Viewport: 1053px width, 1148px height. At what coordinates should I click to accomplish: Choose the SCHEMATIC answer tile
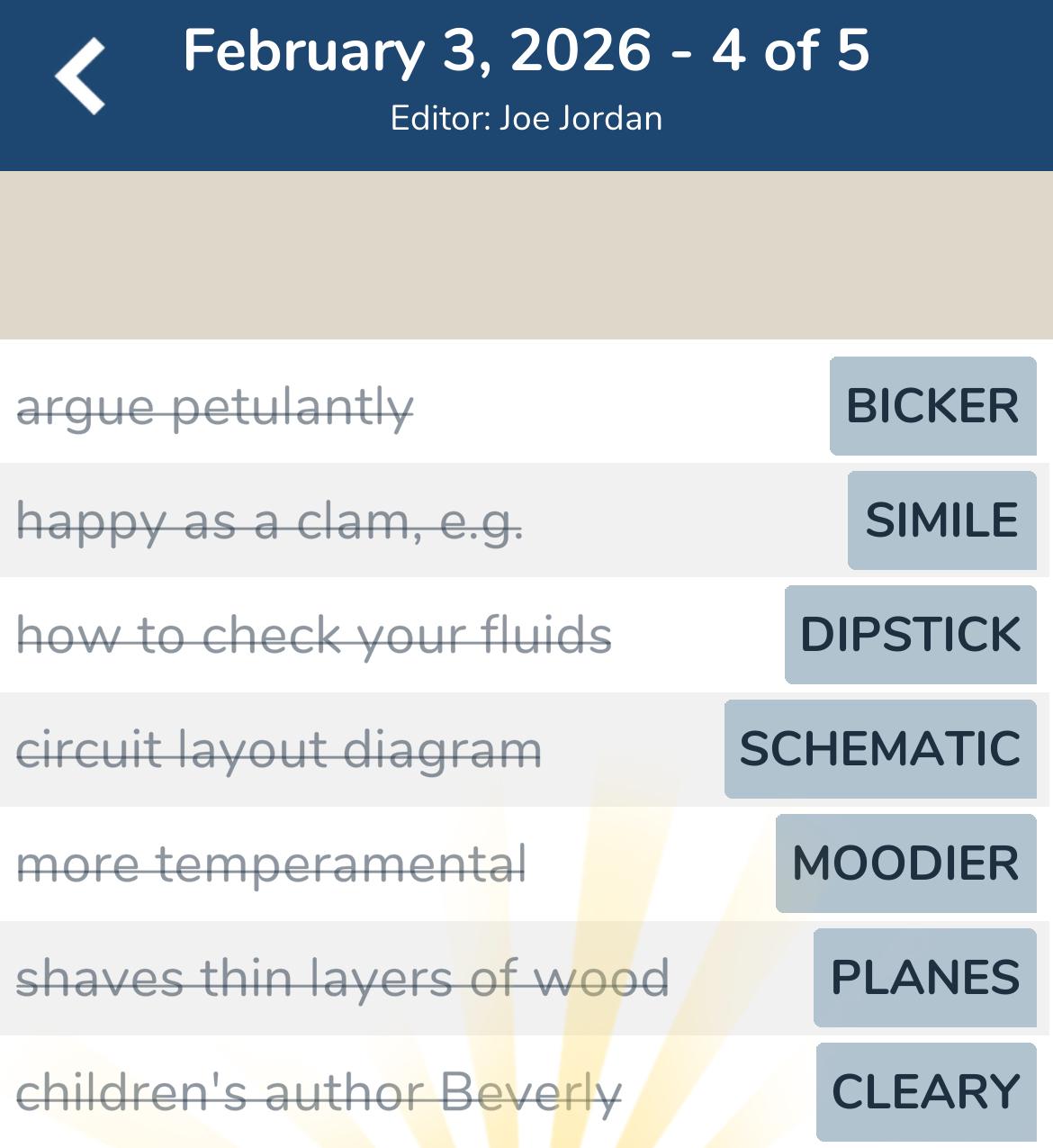[880, 748]
